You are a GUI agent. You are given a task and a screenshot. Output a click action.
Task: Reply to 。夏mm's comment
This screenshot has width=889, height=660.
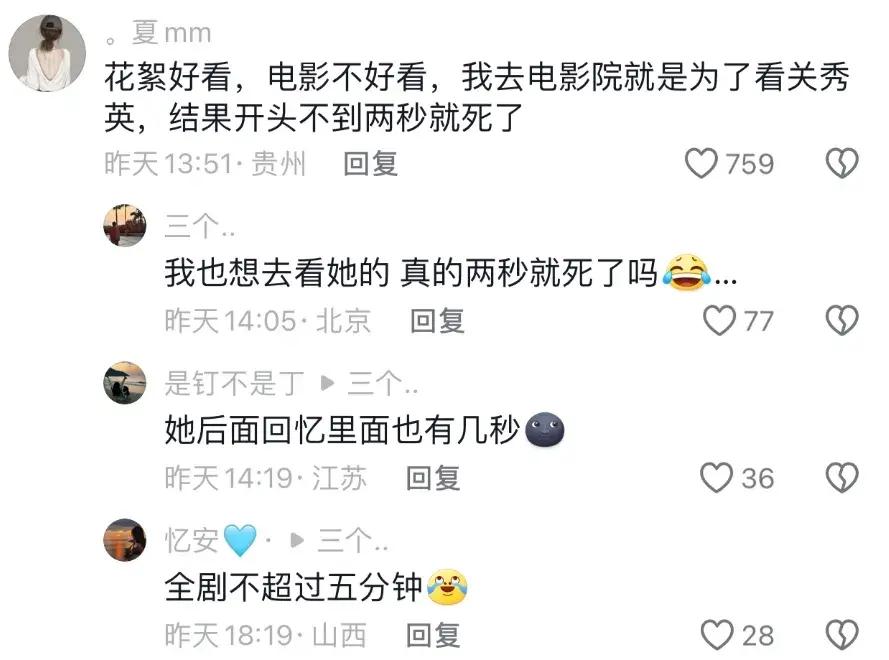[371, 164]
